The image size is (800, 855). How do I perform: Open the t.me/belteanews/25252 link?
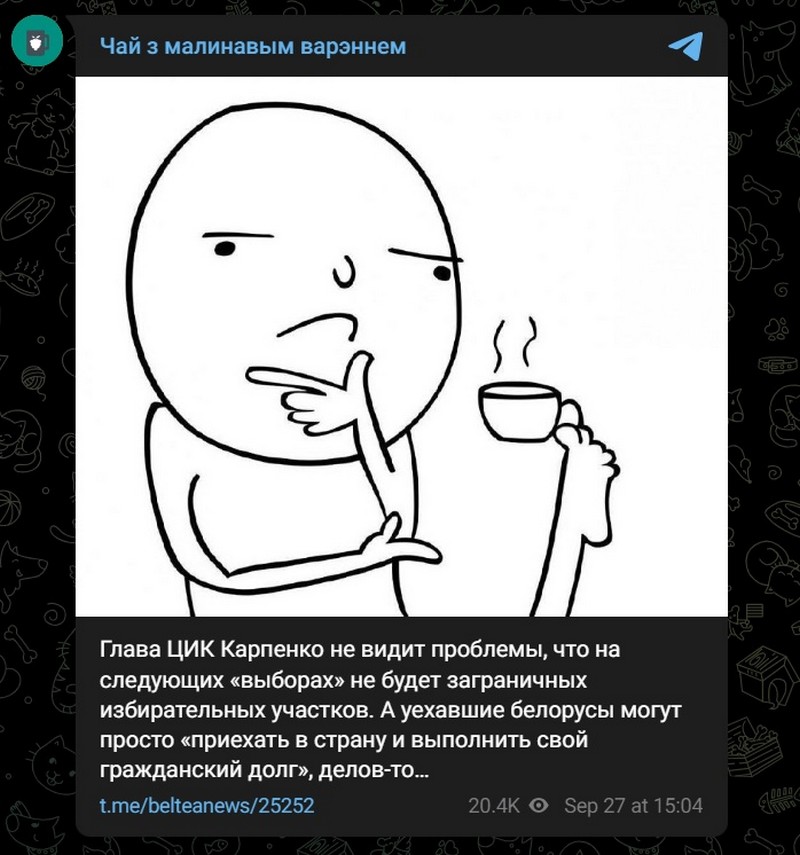click(x=207, y=805)
